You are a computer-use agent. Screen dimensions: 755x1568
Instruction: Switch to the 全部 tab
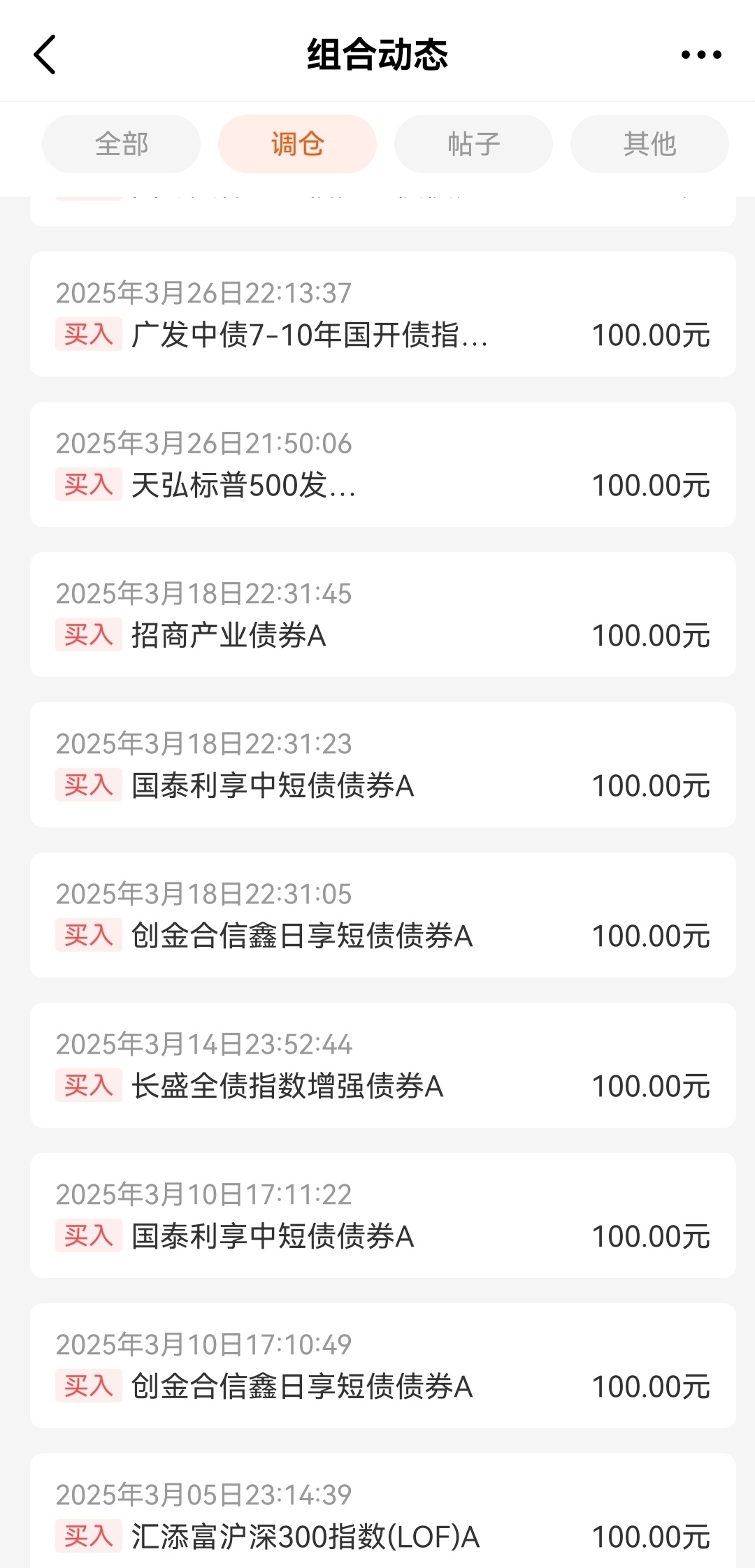pos(121,144)
